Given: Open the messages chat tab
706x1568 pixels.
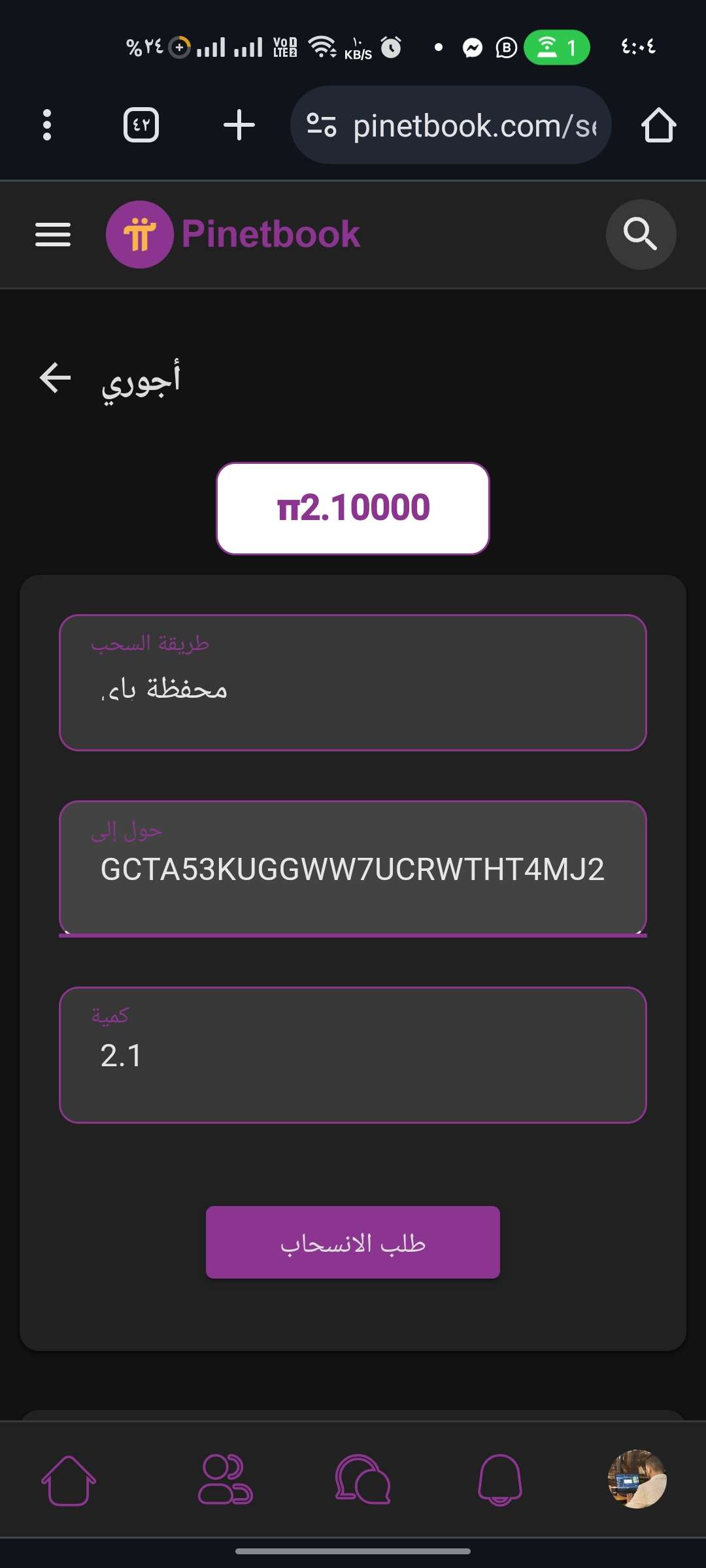Looking at the screenshot, I should point(363,1480).
